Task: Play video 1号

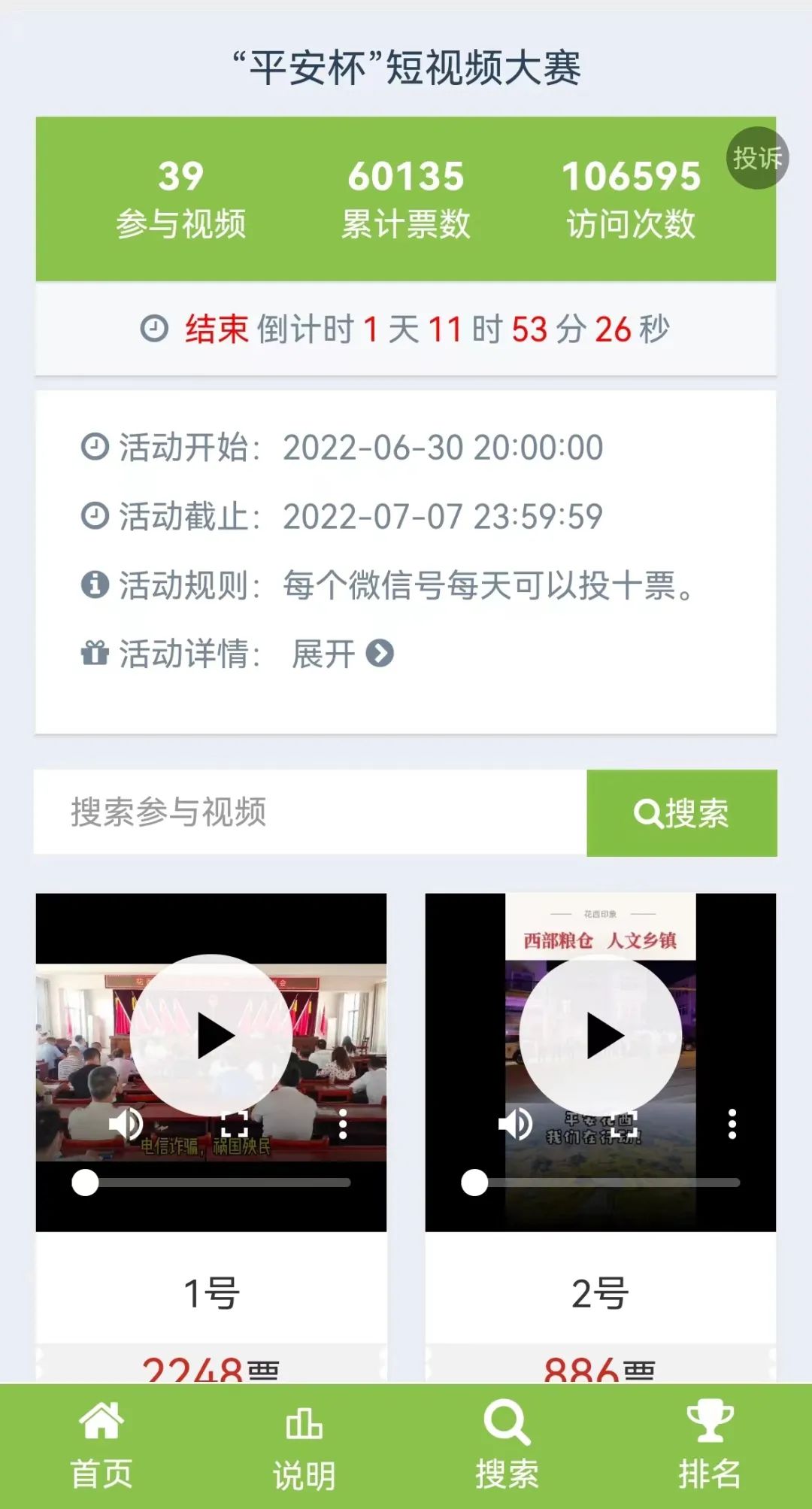Action: [x=211, y=1035]
